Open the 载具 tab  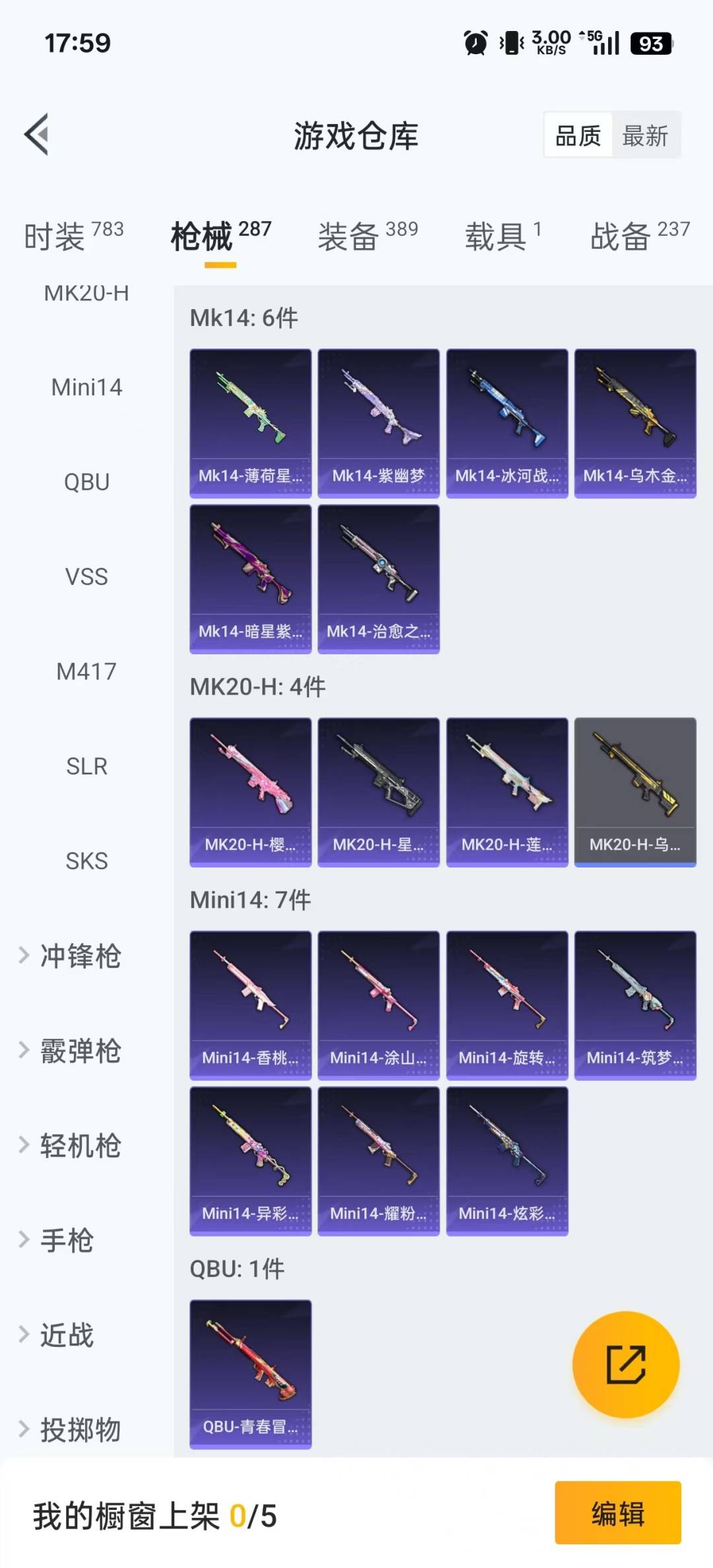coord(503,236)
